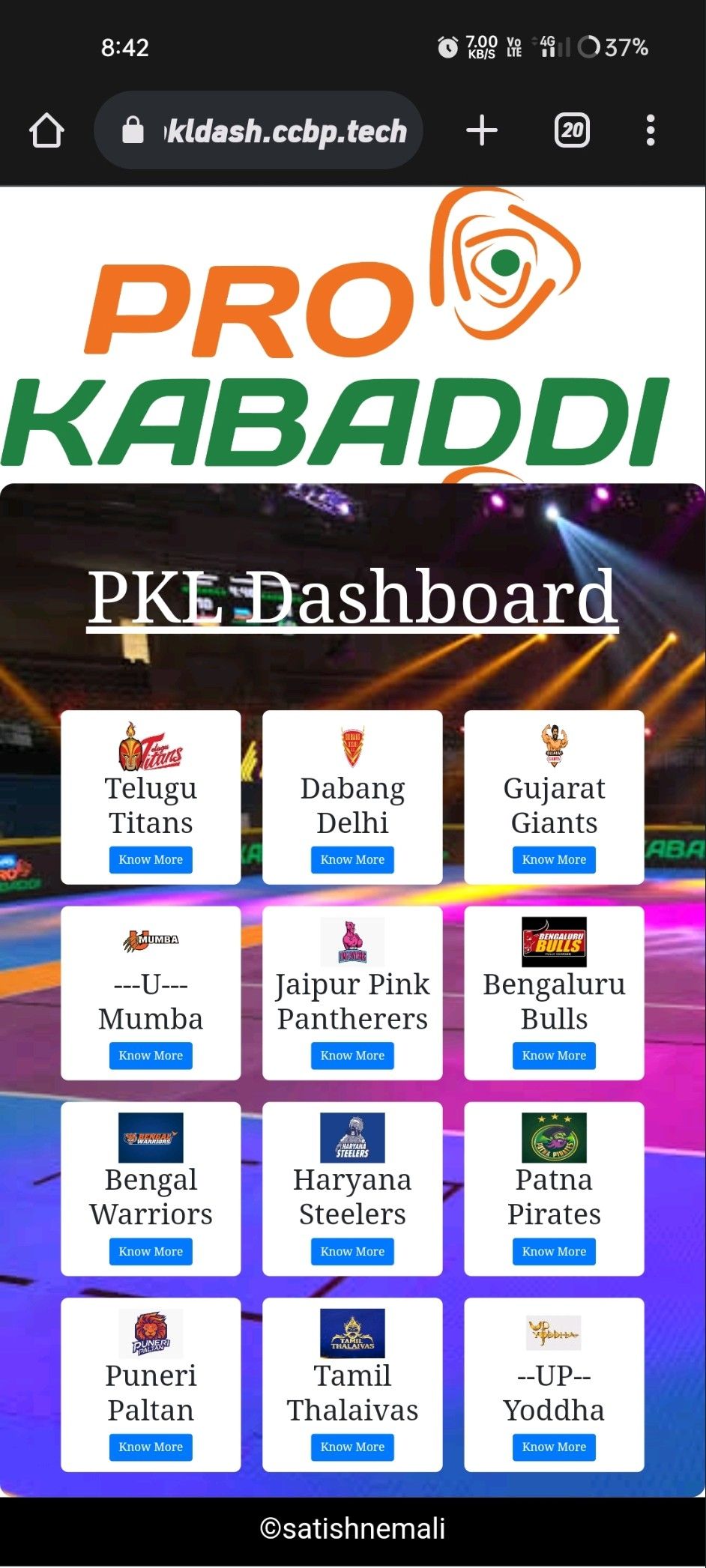706x1568 pixels.
Task: Go to the browser home page
Action: tap(46, 131)
